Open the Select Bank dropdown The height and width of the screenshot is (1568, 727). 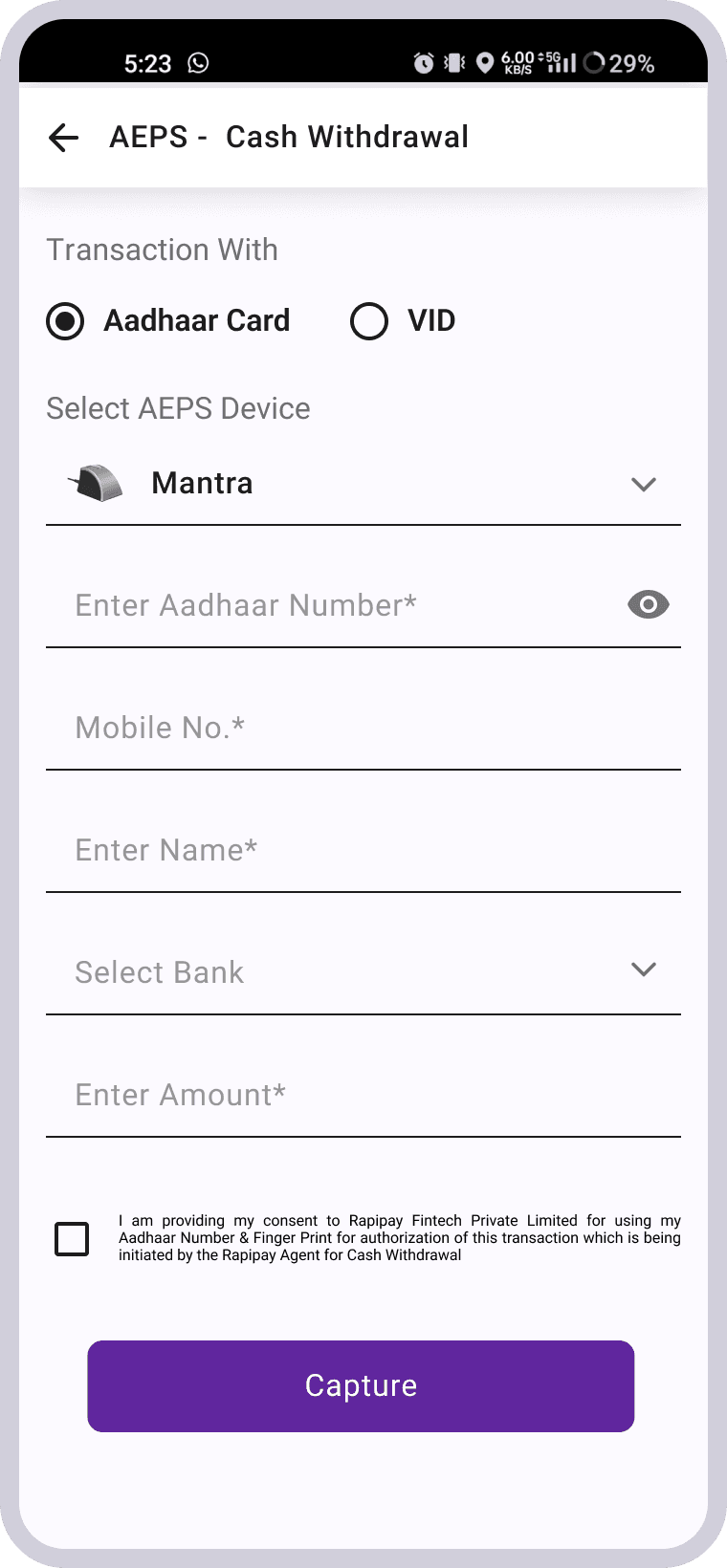coord(363,972)
